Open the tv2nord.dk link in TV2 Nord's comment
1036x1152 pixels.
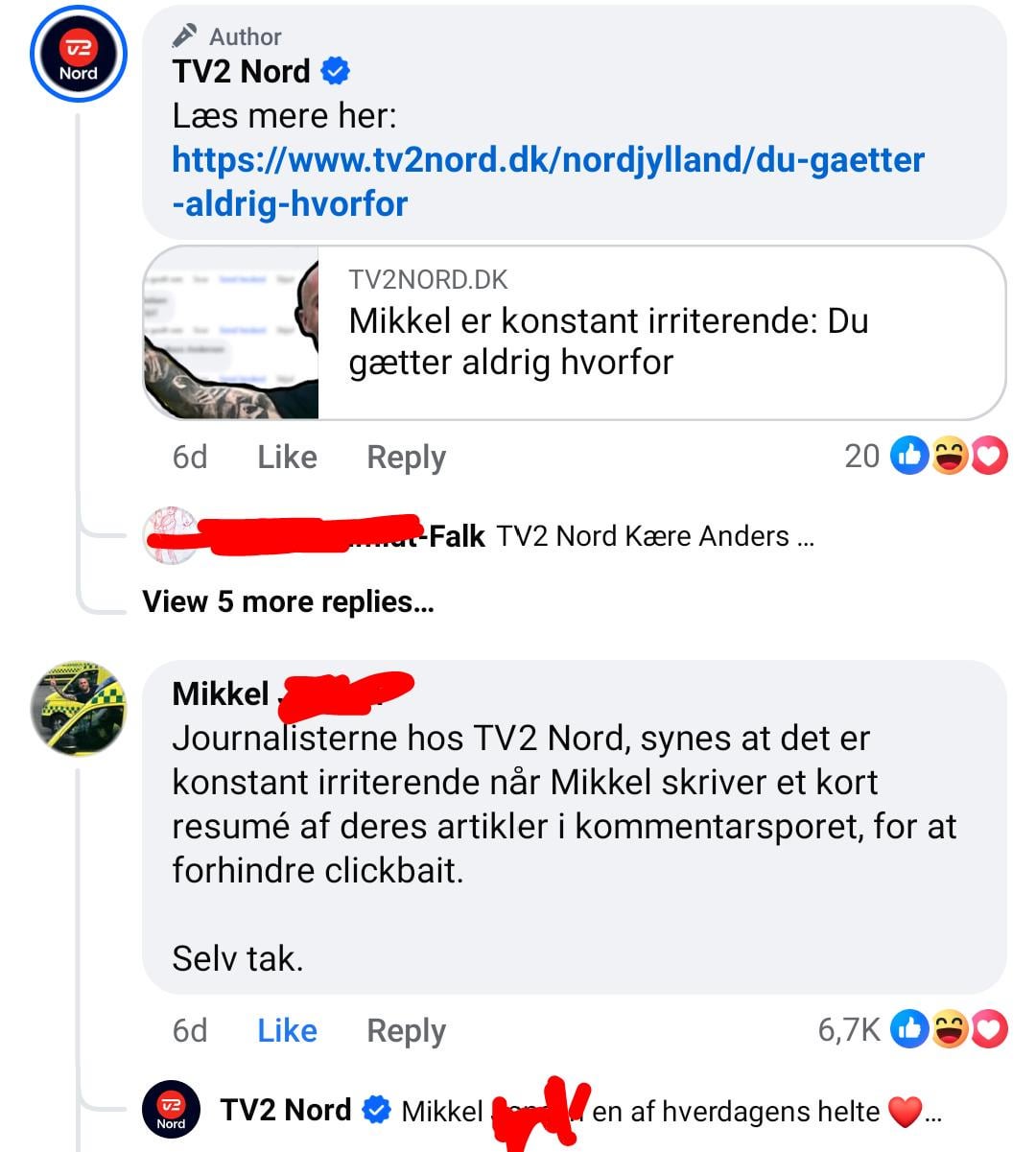pyautogui.click(x=548, y=181)
